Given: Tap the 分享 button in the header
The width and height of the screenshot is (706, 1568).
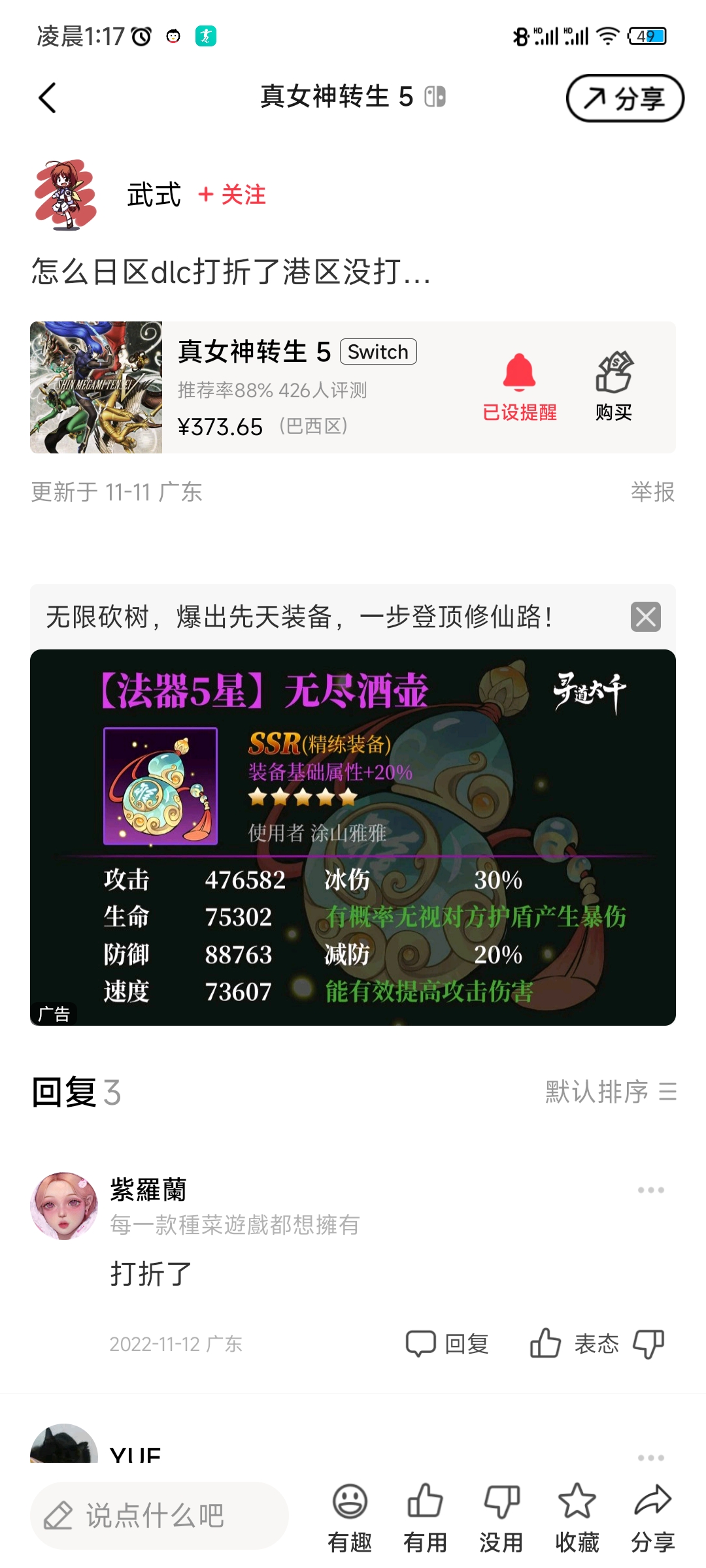Looking at the screenshot, I should [x=624, y=98].
